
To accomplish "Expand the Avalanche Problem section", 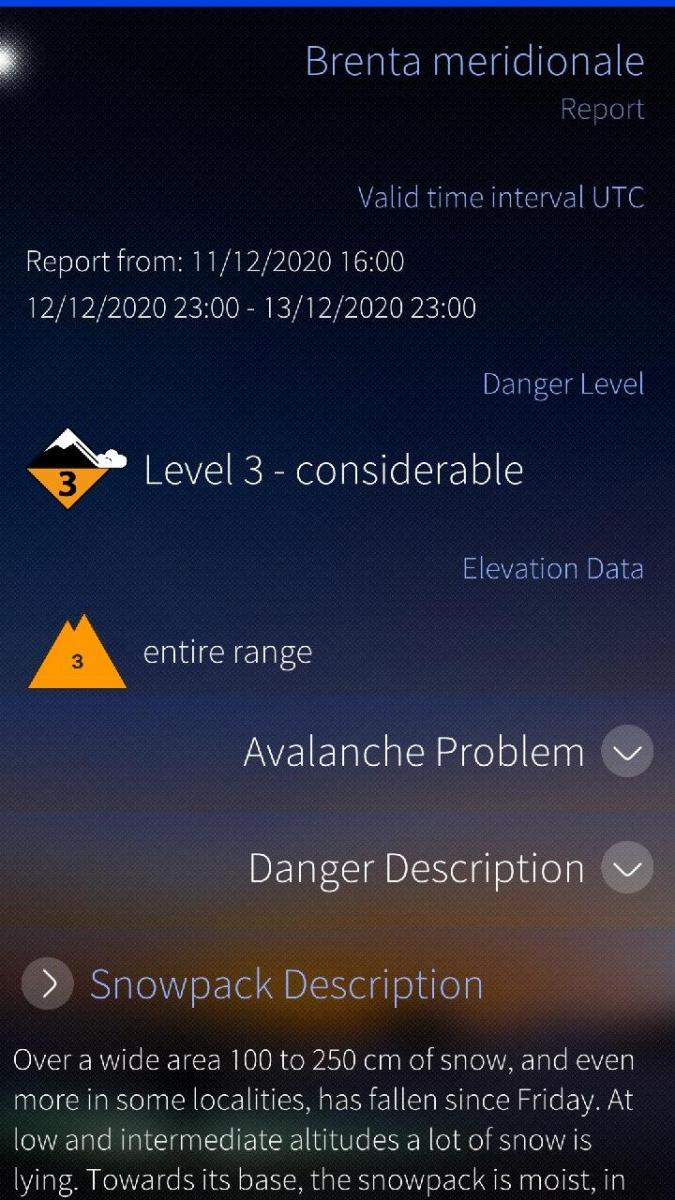I will [626, 752].
